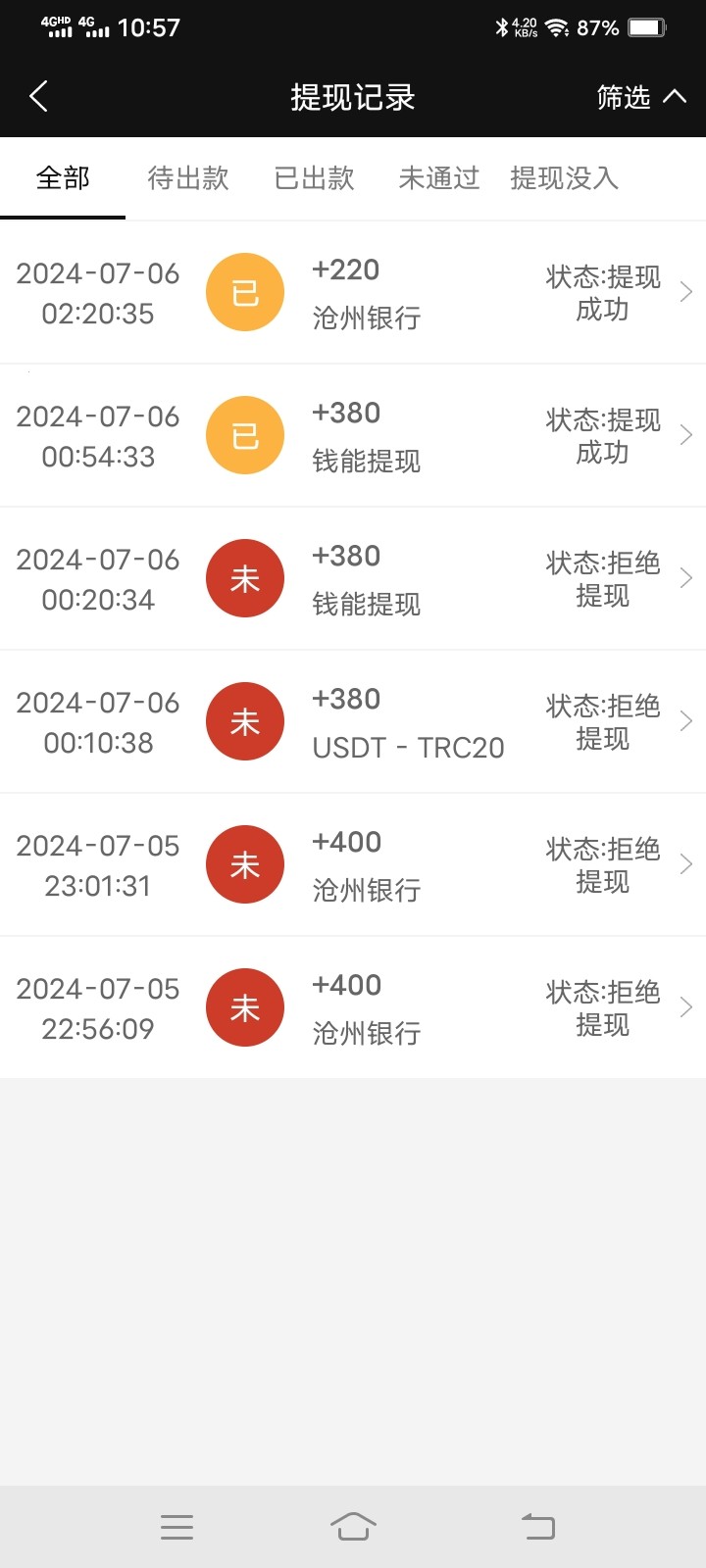
Task: Open the +400 沧州银行 record at 22:56:09
Action: tap(353, 1007)
